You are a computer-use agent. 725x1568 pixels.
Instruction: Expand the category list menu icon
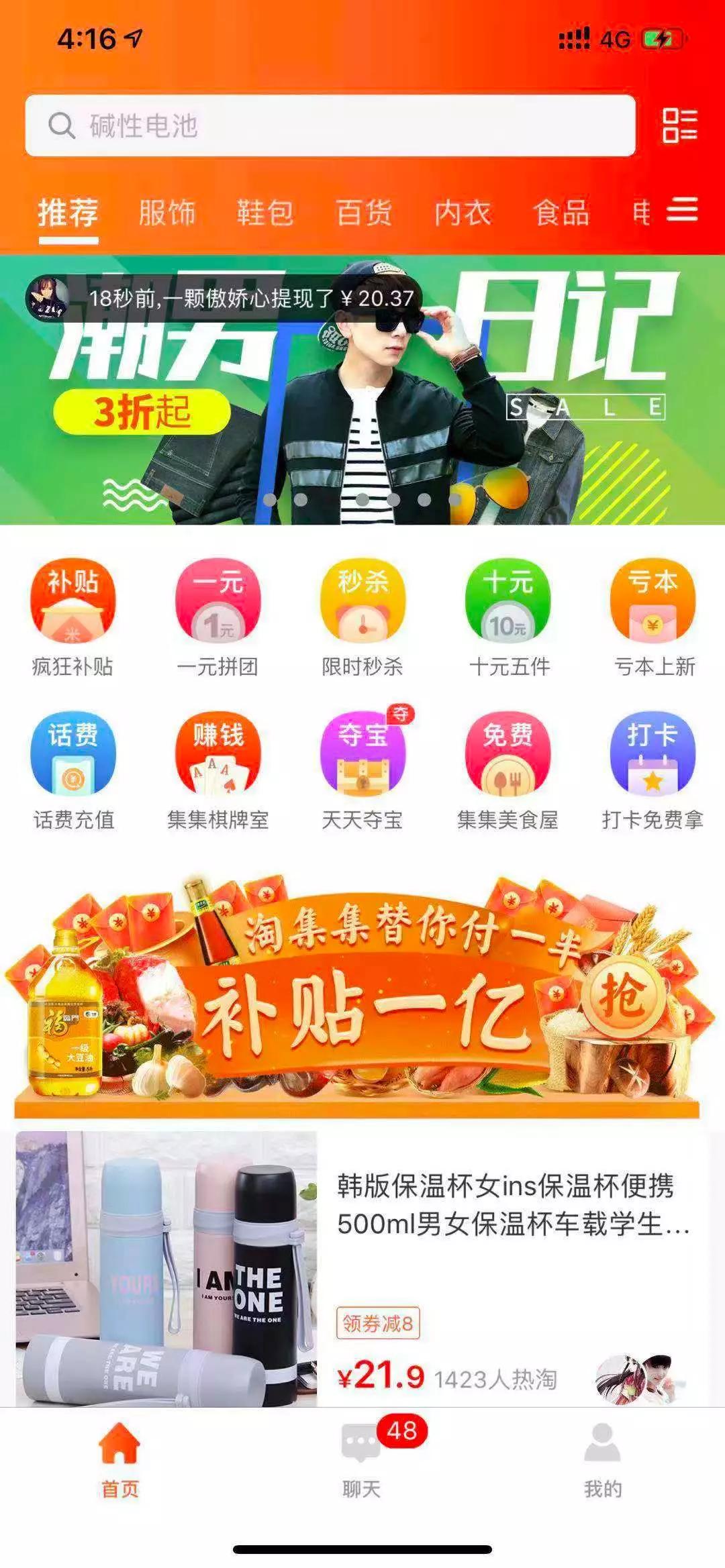pyautogui.click(x=682, y=209)
